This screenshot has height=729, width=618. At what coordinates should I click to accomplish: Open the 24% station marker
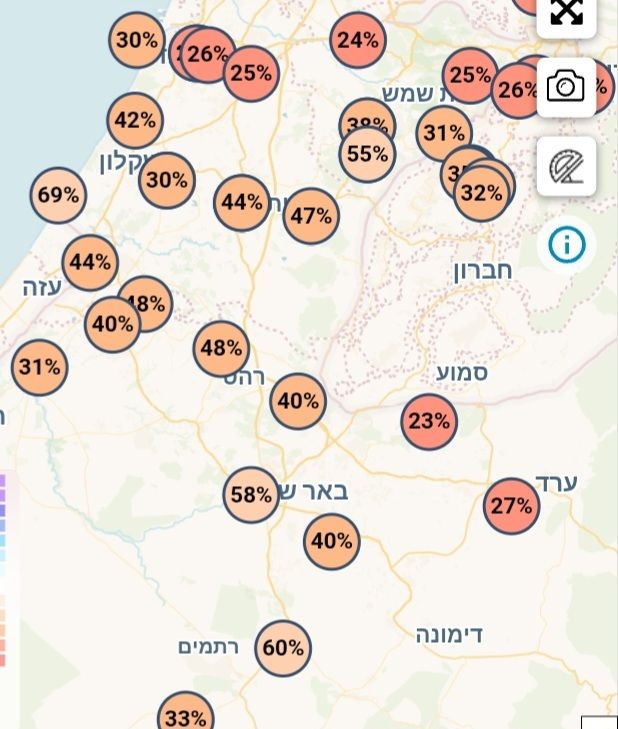tap(357, 41)
